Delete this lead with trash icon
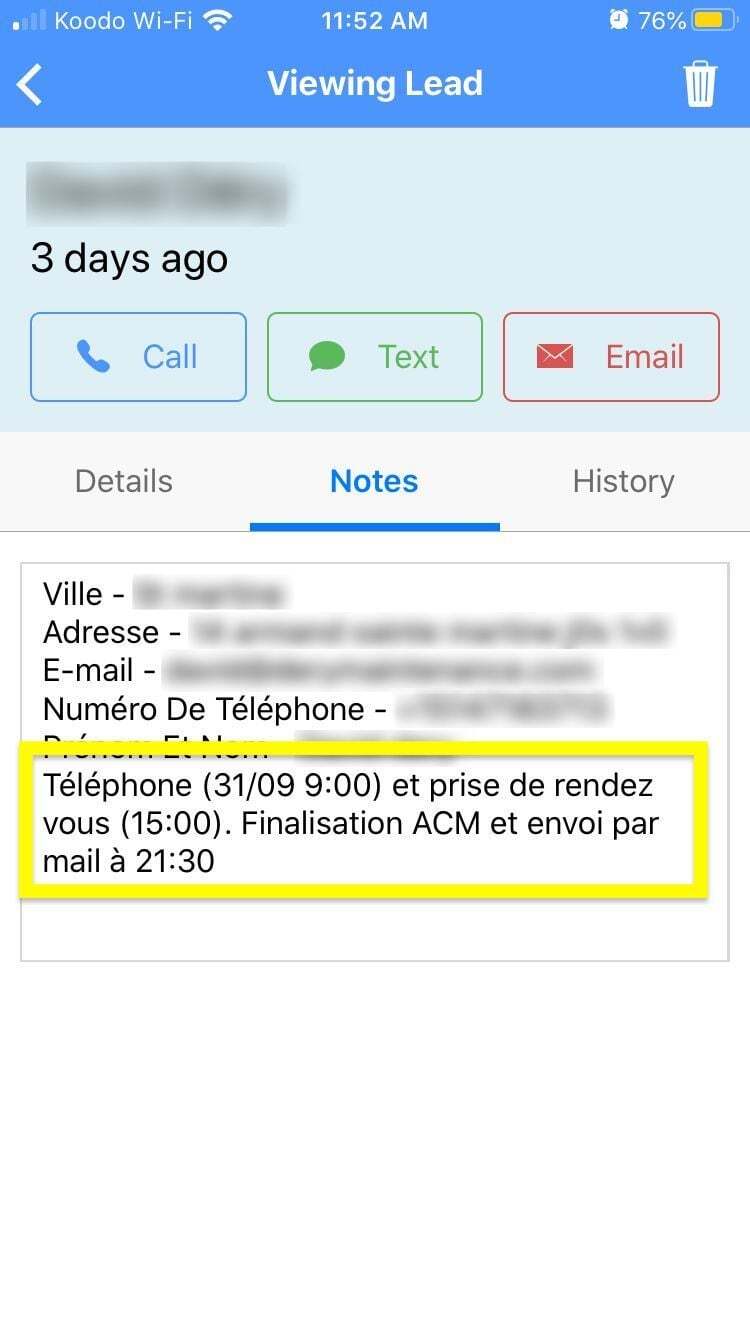This screenshot has height=1334, width=750. [700, 84]
